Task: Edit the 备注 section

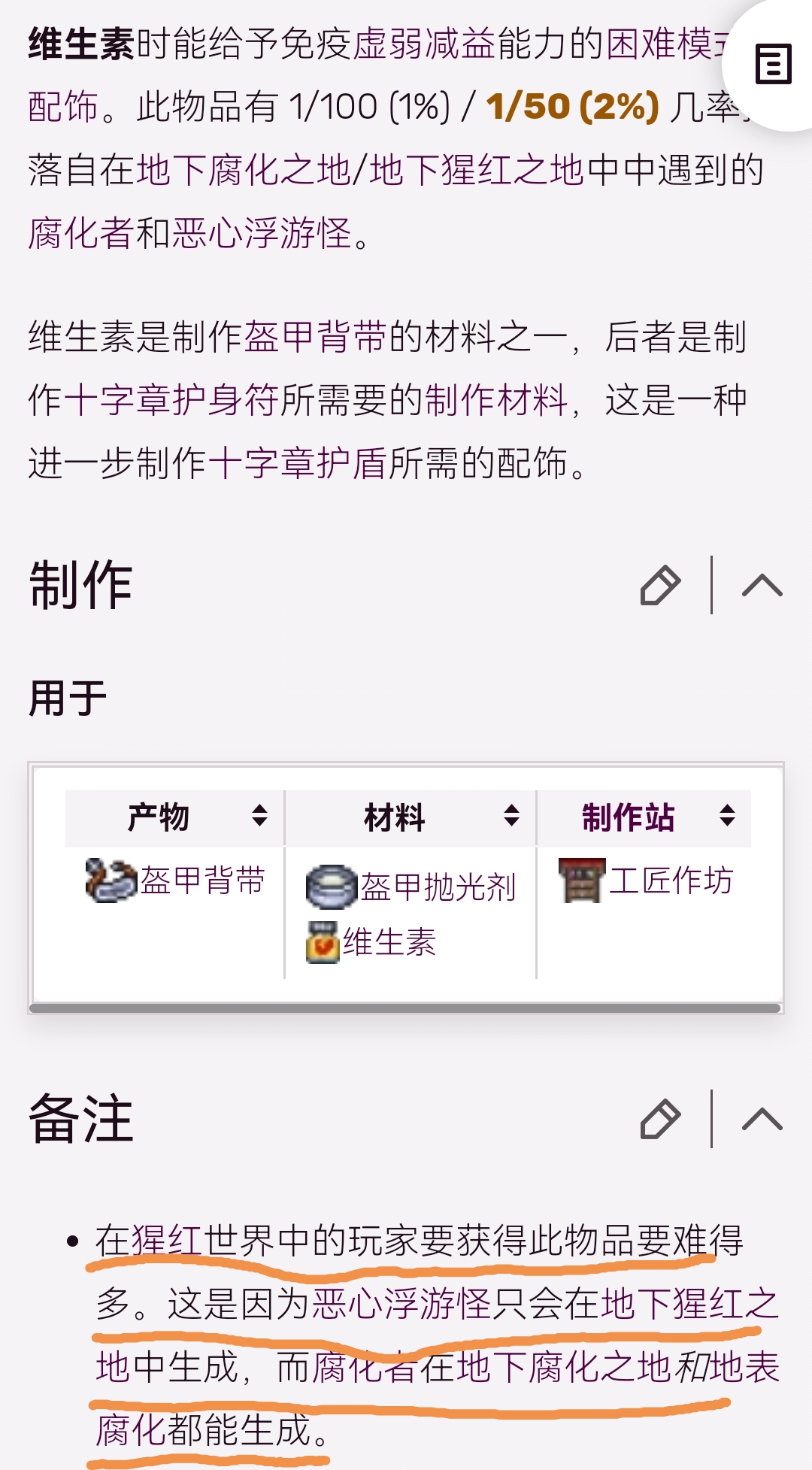Action: click(x=660, y=1120)
